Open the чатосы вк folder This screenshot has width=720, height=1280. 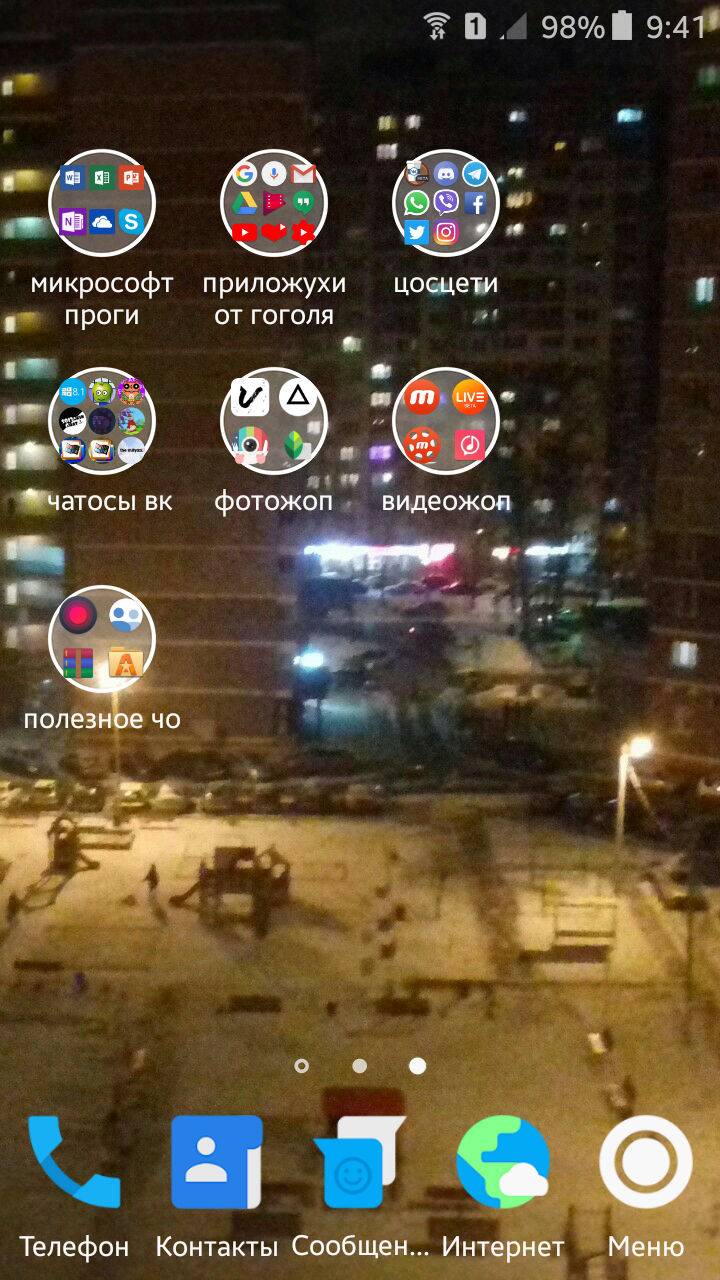(102, 421)
